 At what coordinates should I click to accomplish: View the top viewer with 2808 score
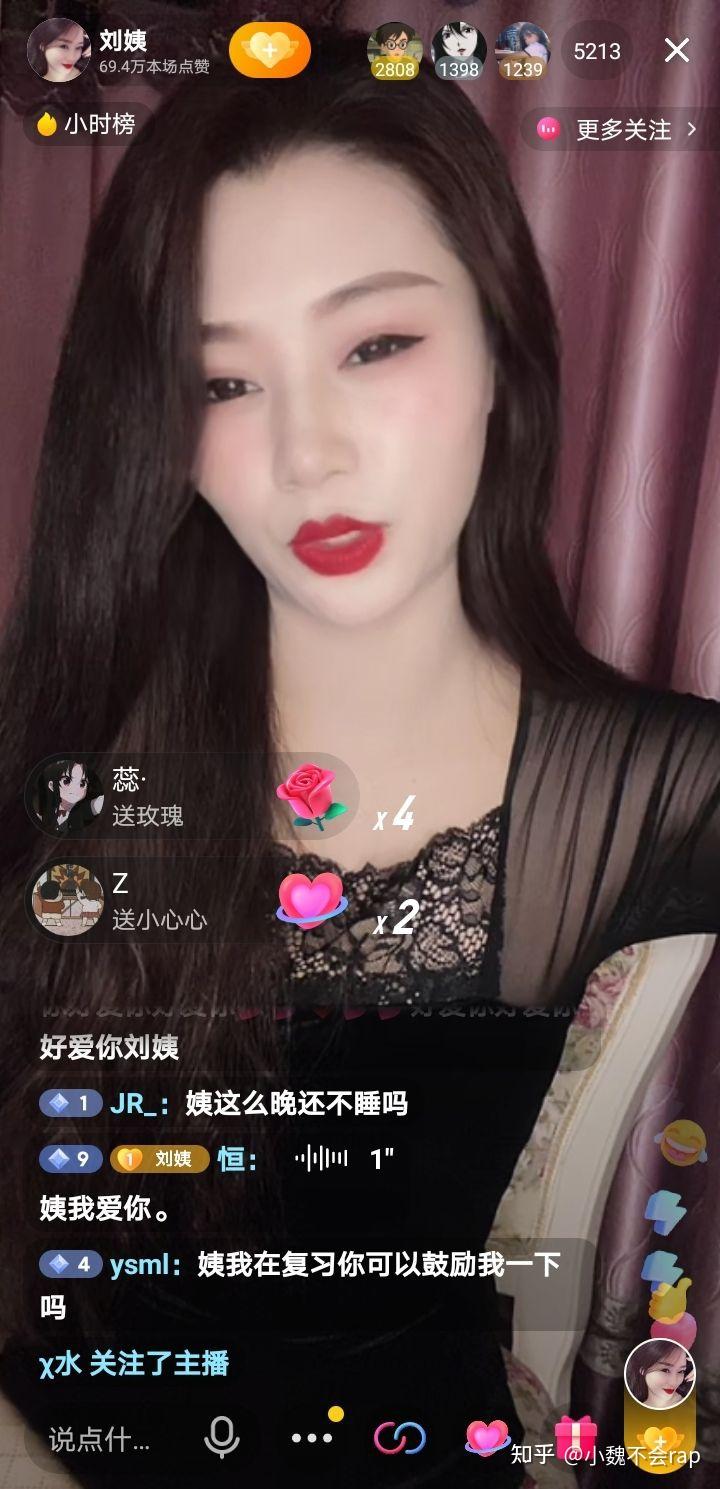[394, 50]
